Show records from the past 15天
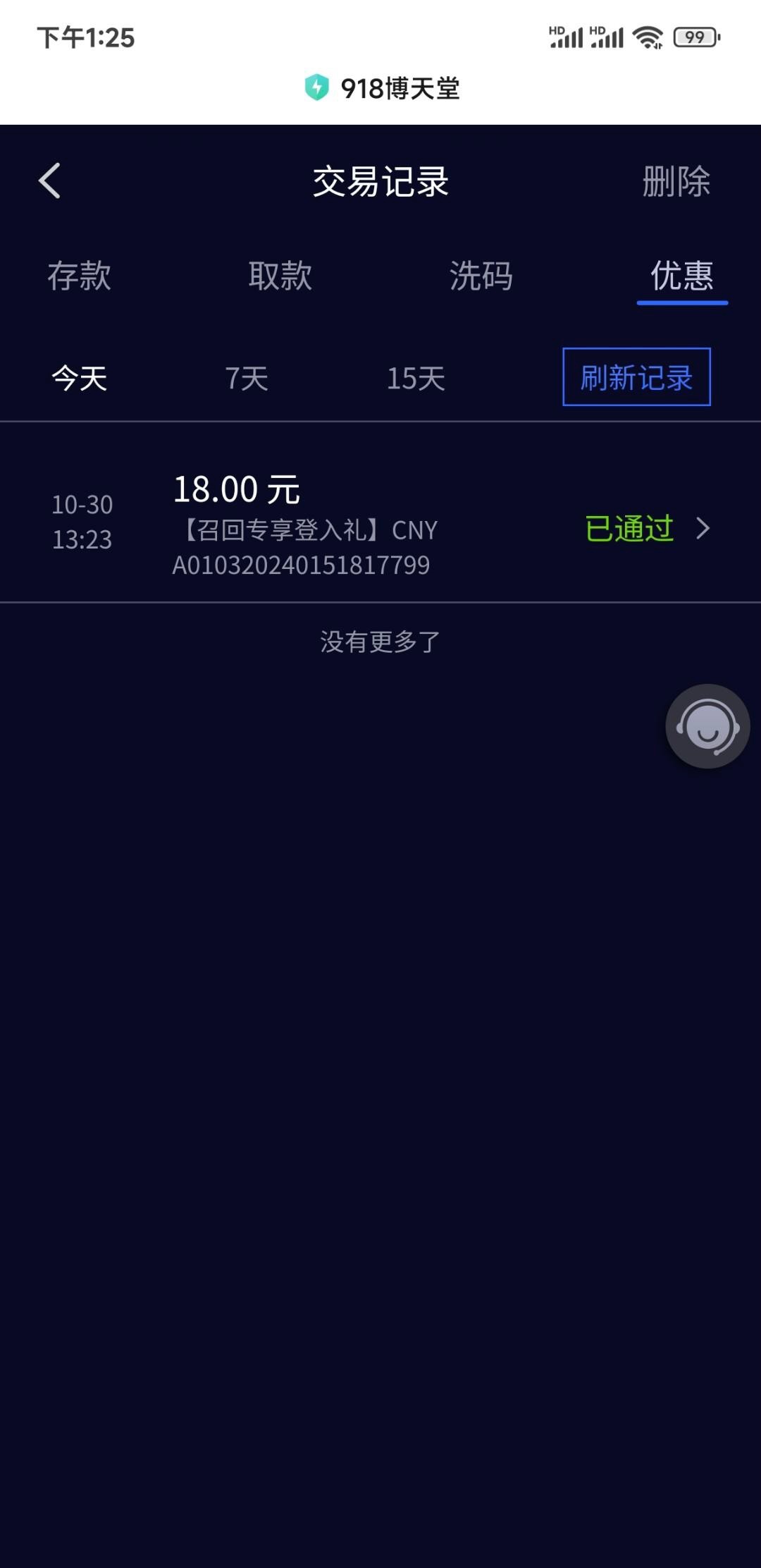This screenshot has height=1568, width=761. tap(416, 379)
